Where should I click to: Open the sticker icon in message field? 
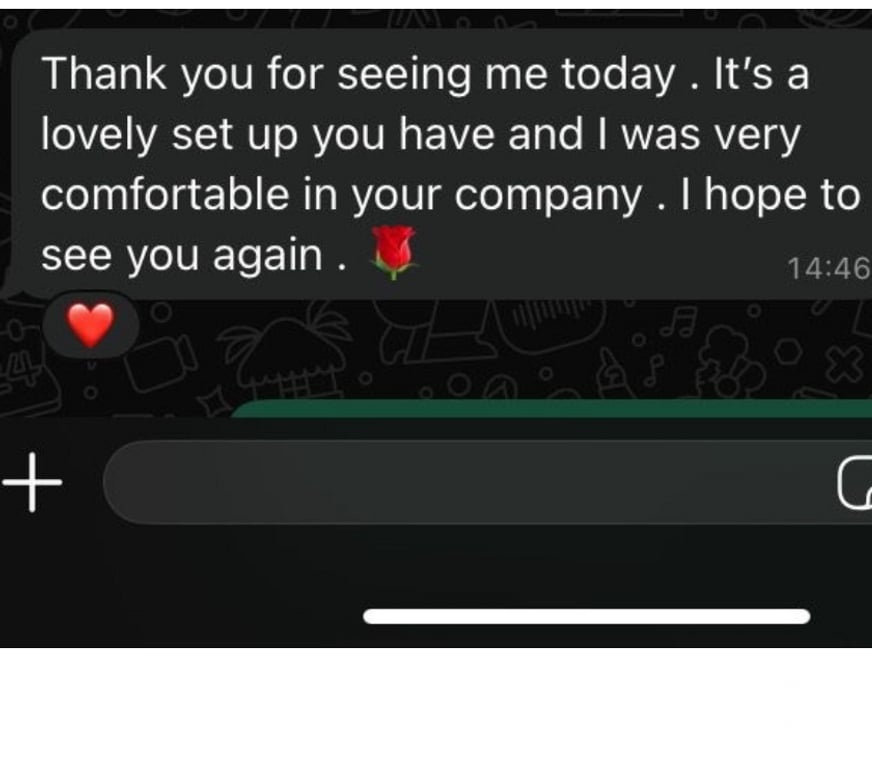tap(853, 484)
